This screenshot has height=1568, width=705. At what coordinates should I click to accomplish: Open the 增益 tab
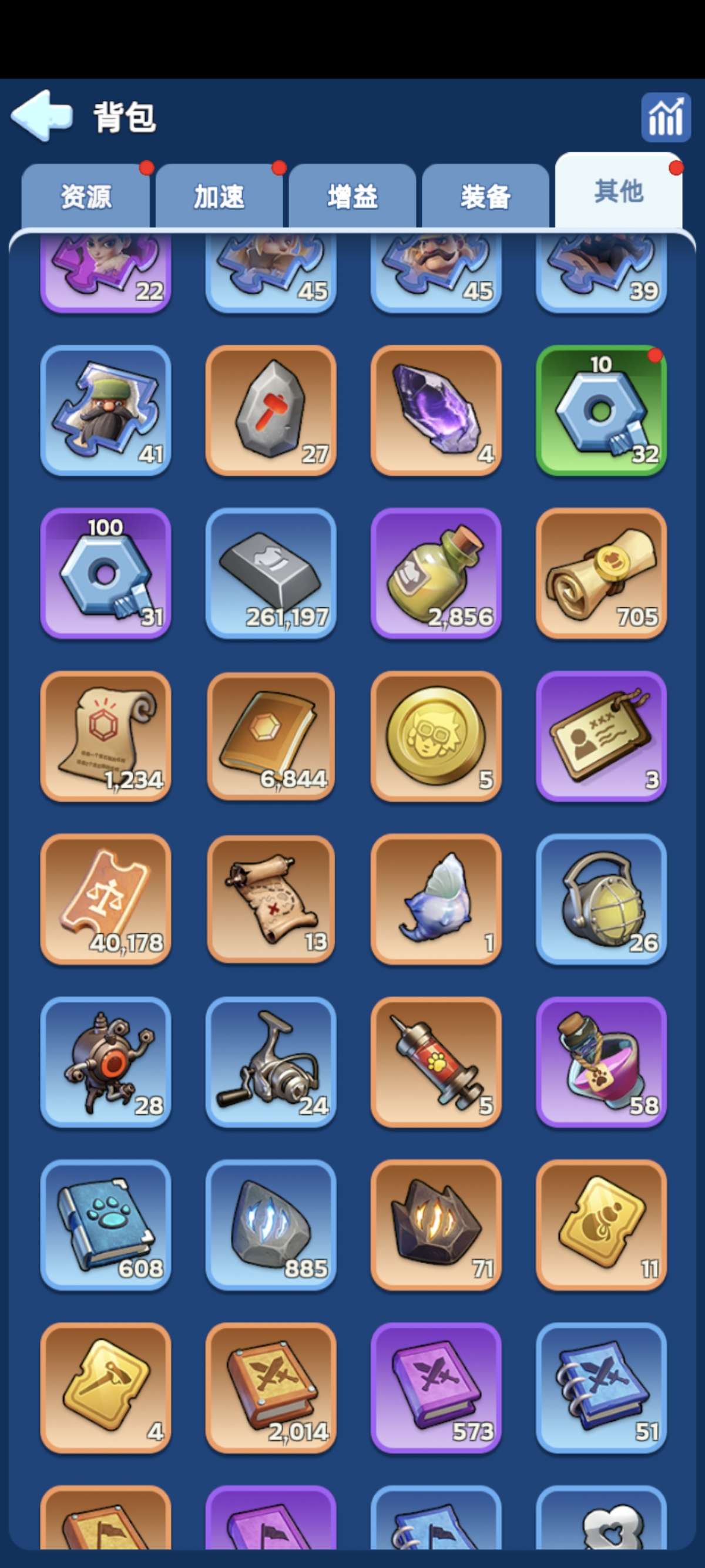pyautogui.click(x=352, y=197)
